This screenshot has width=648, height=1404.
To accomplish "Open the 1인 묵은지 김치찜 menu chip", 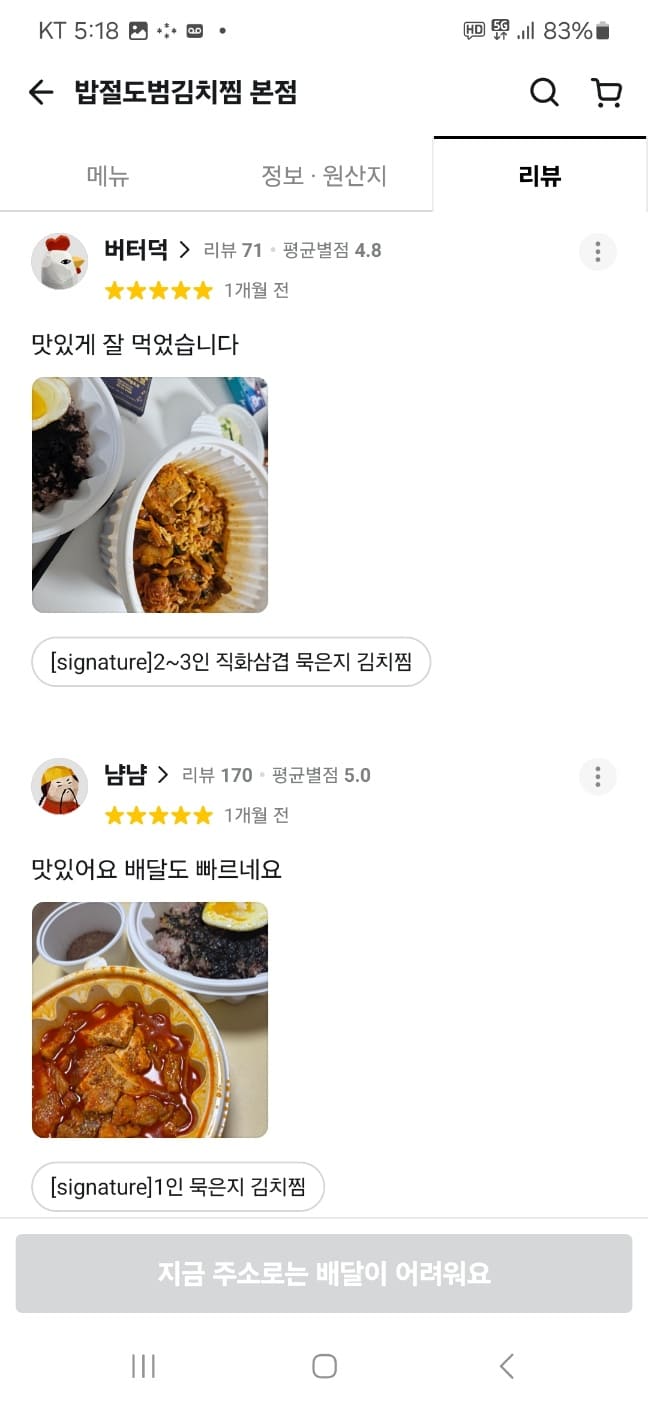I will pos(178,1187).
